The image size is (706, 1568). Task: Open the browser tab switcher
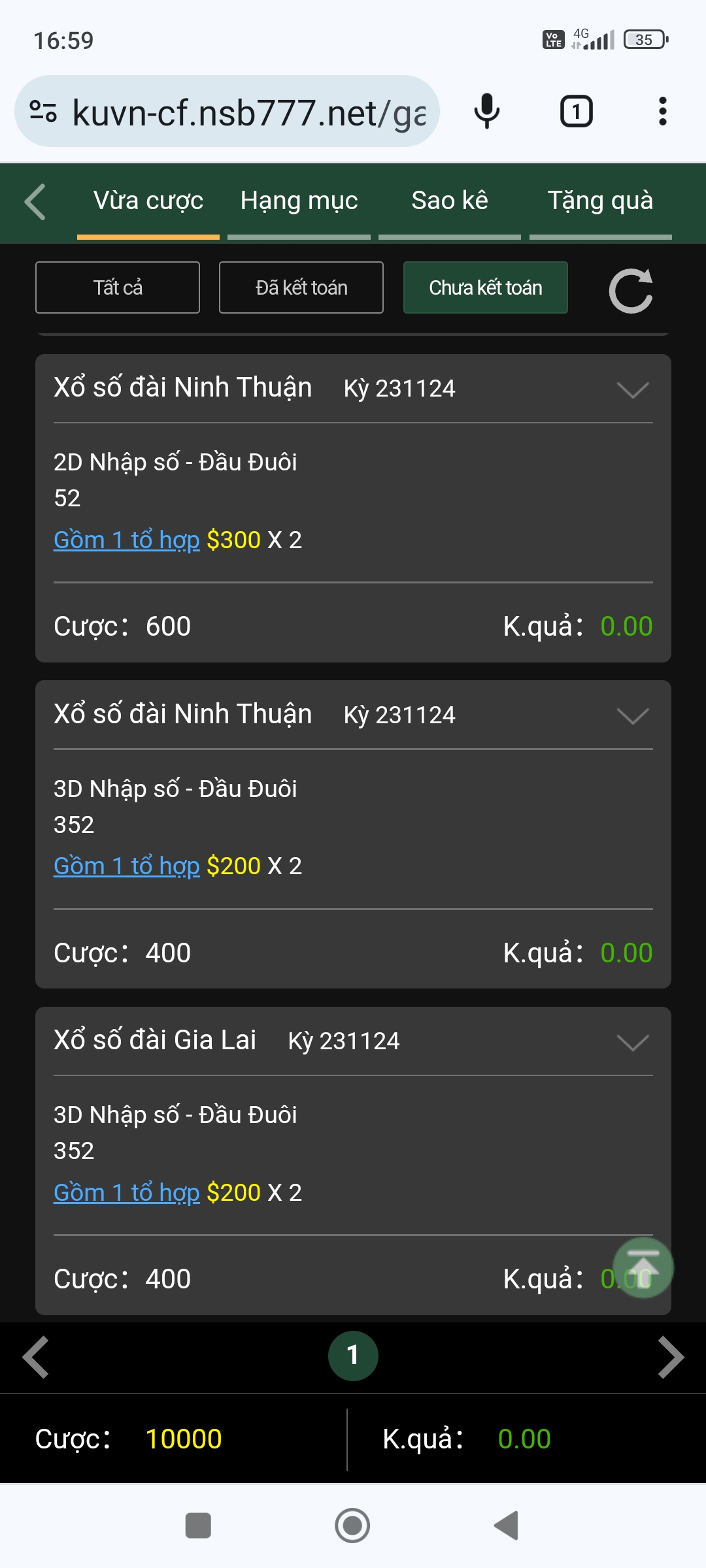click(x=576, y=112)
